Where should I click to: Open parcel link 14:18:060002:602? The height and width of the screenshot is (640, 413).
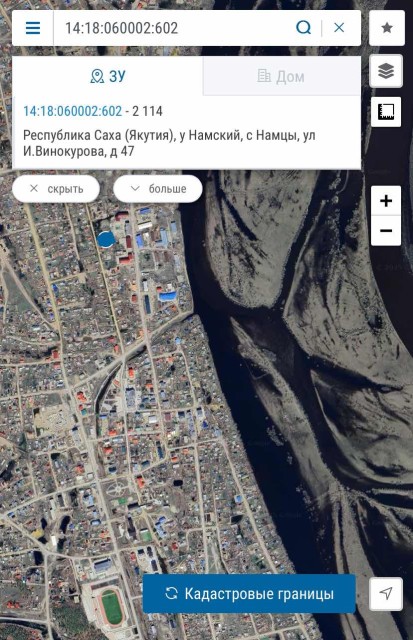pyautogui.click(x=73, y=111)
